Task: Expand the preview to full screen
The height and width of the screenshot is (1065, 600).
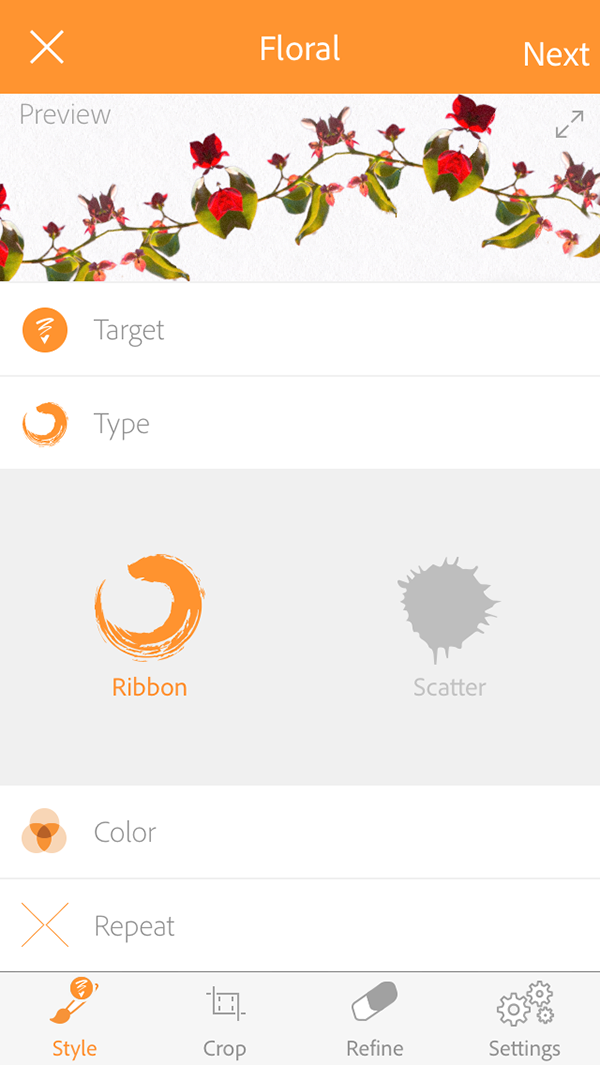Action: click(x=569, y=124)
